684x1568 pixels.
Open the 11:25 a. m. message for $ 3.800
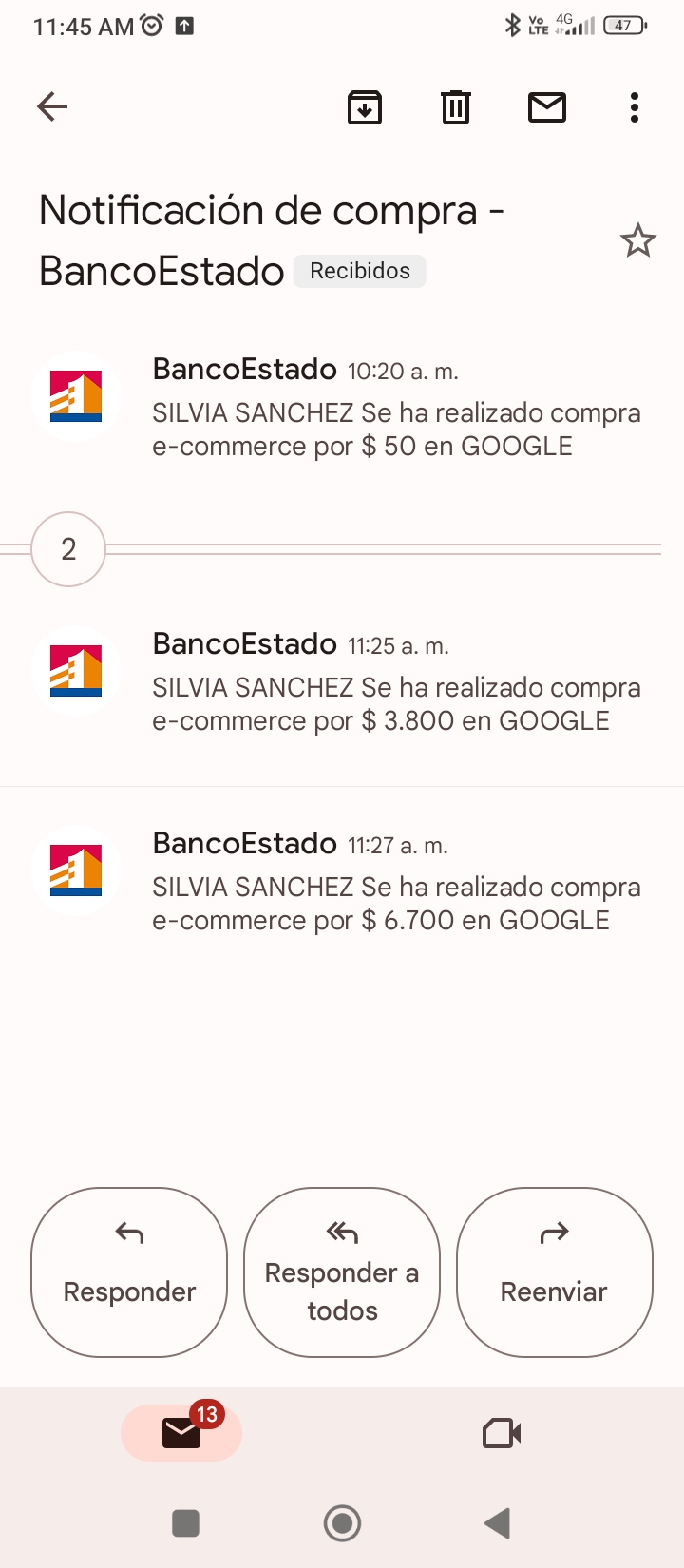pos(342,682)
